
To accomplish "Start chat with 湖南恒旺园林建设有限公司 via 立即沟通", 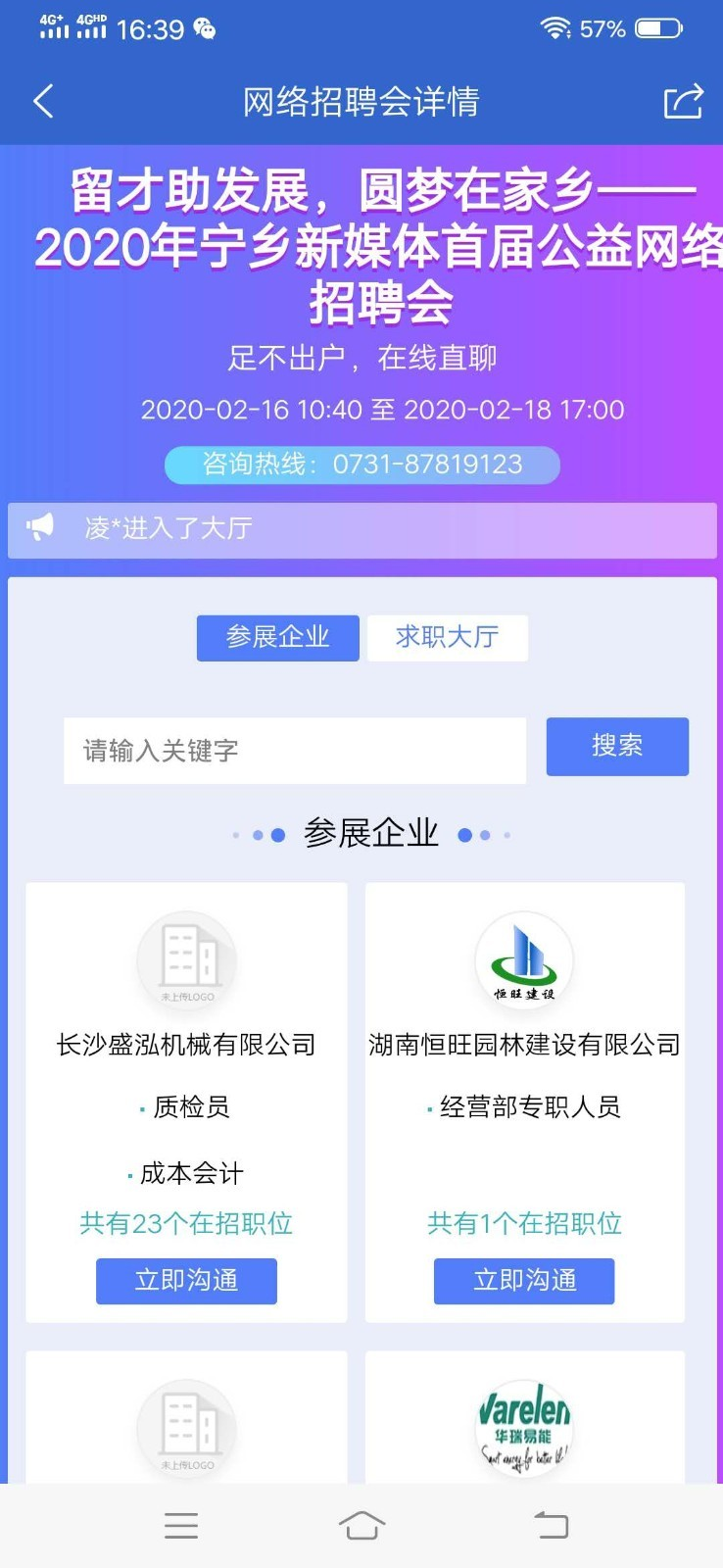I will 524,1281.
